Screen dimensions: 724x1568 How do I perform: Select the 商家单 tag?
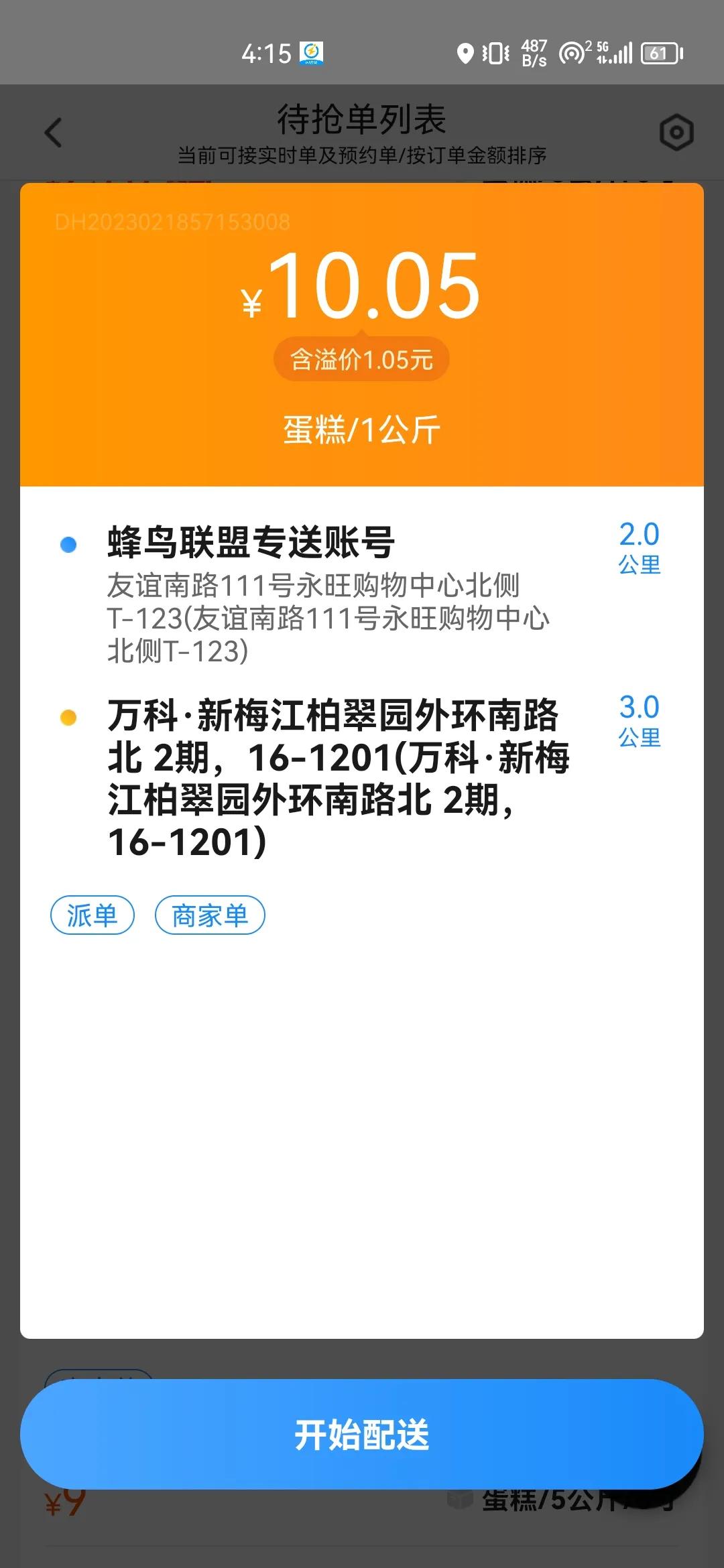[x=210, y=915]
